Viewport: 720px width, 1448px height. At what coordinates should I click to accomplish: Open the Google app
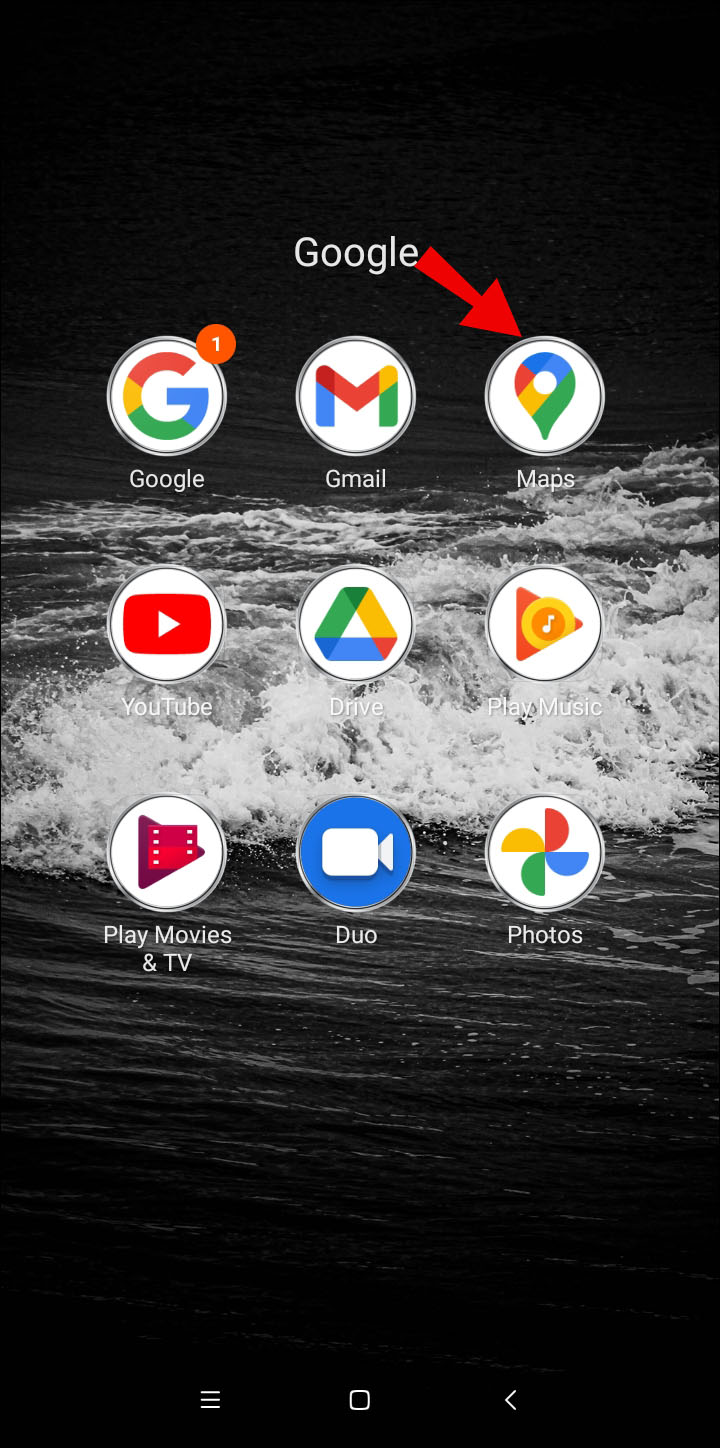click(167, 397)
